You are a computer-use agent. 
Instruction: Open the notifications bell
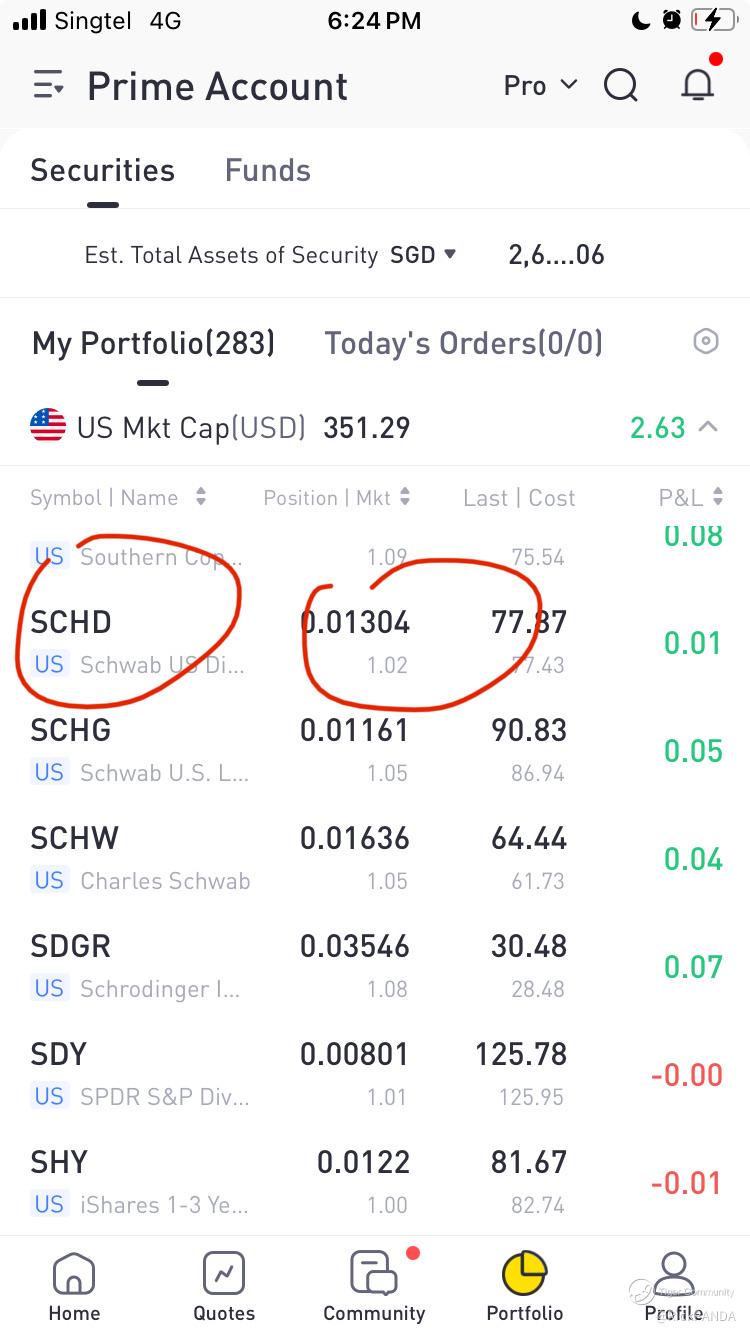tap(698, 86)
